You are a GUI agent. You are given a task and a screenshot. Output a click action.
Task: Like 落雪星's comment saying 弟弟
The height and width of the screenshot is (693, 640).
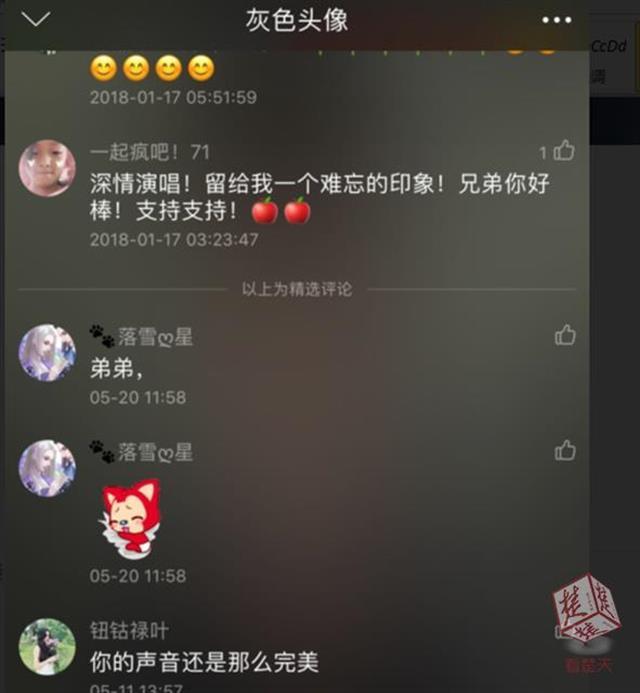[x=565, y=335]
